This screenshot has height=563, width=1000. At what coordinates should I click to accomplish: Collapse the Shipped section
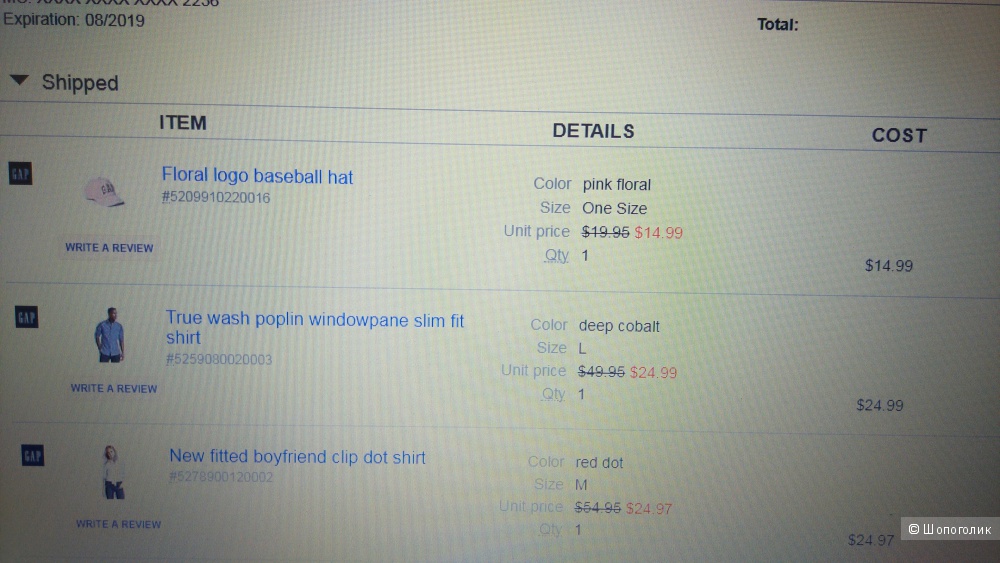tap(19, 82)
